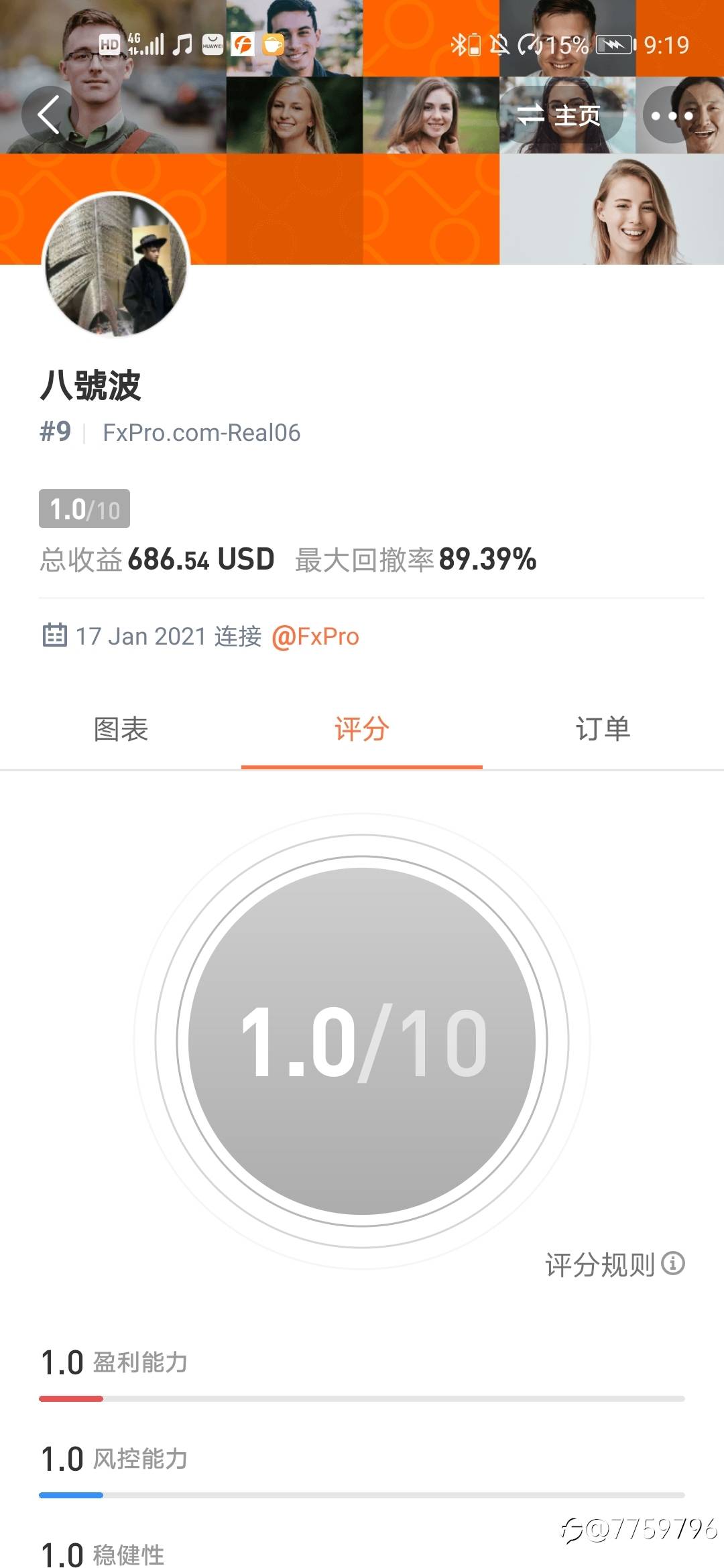Screen dimensions: 724x1568
Task: Open the profile avatar picture
Action: [x=116, y=265]
